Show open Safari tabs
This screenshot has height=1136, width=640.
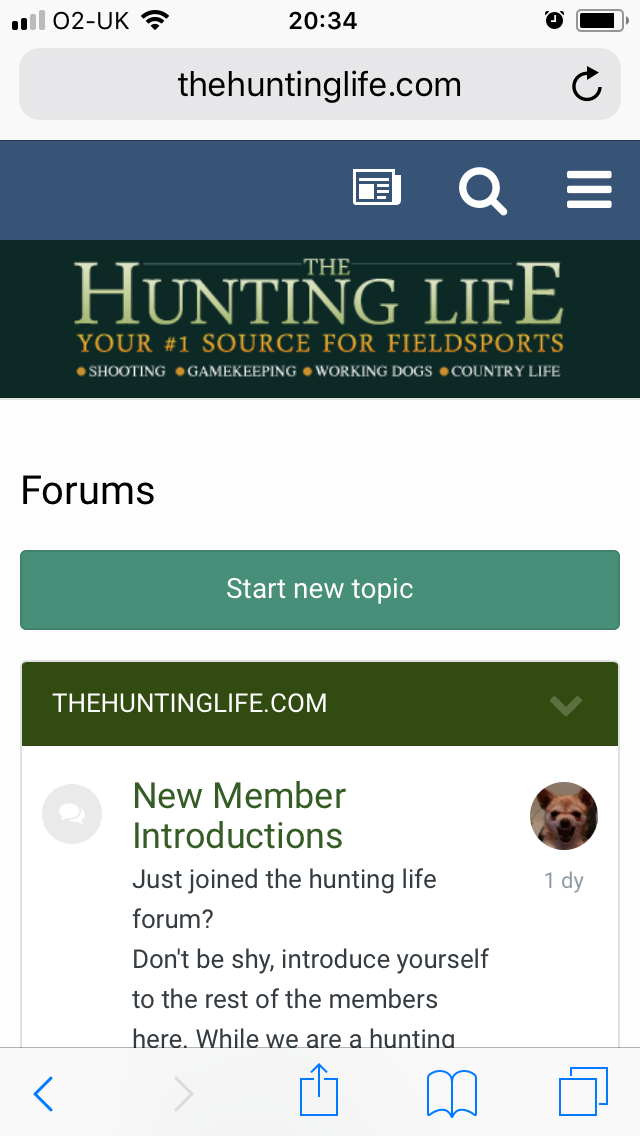(x=583, y=1092)
